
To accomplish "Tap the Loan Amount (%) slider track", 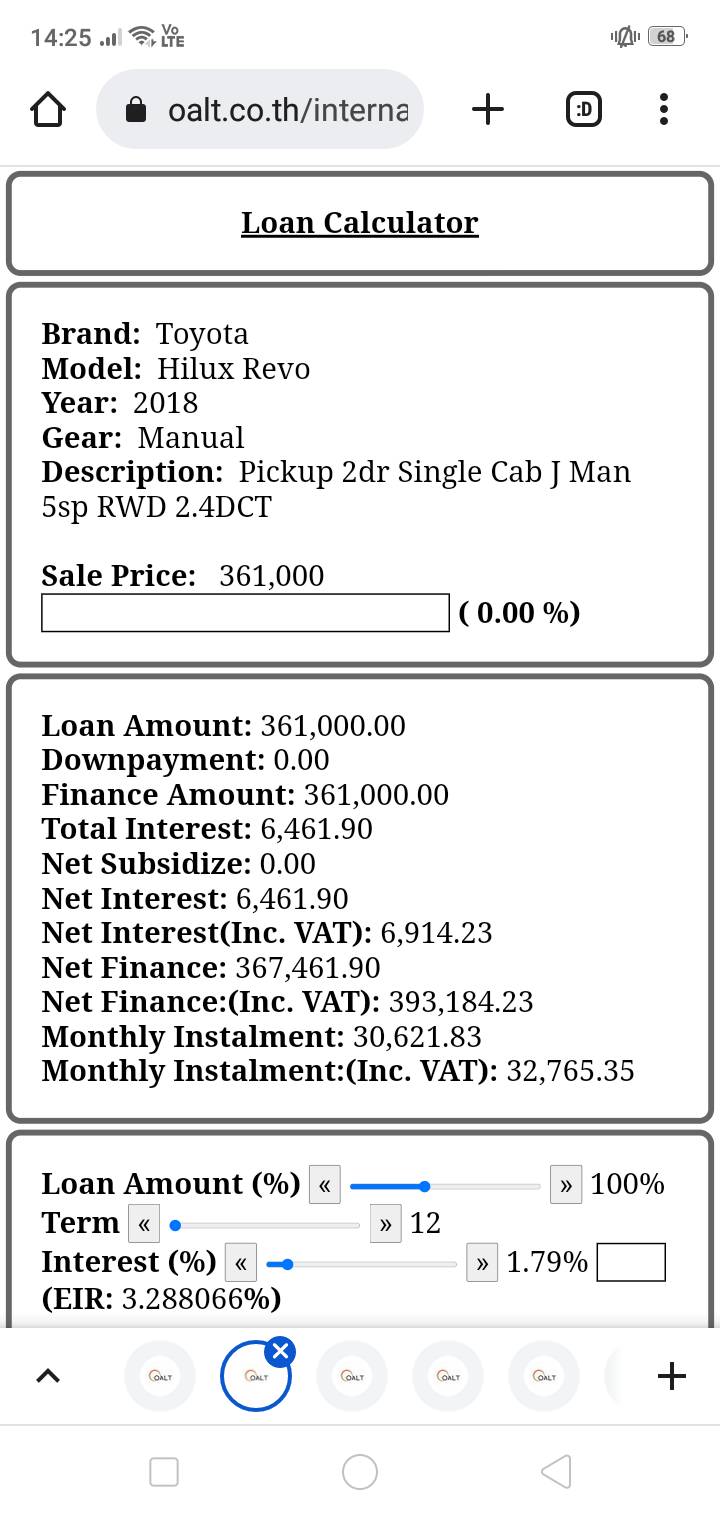I will pos(445,1187).
